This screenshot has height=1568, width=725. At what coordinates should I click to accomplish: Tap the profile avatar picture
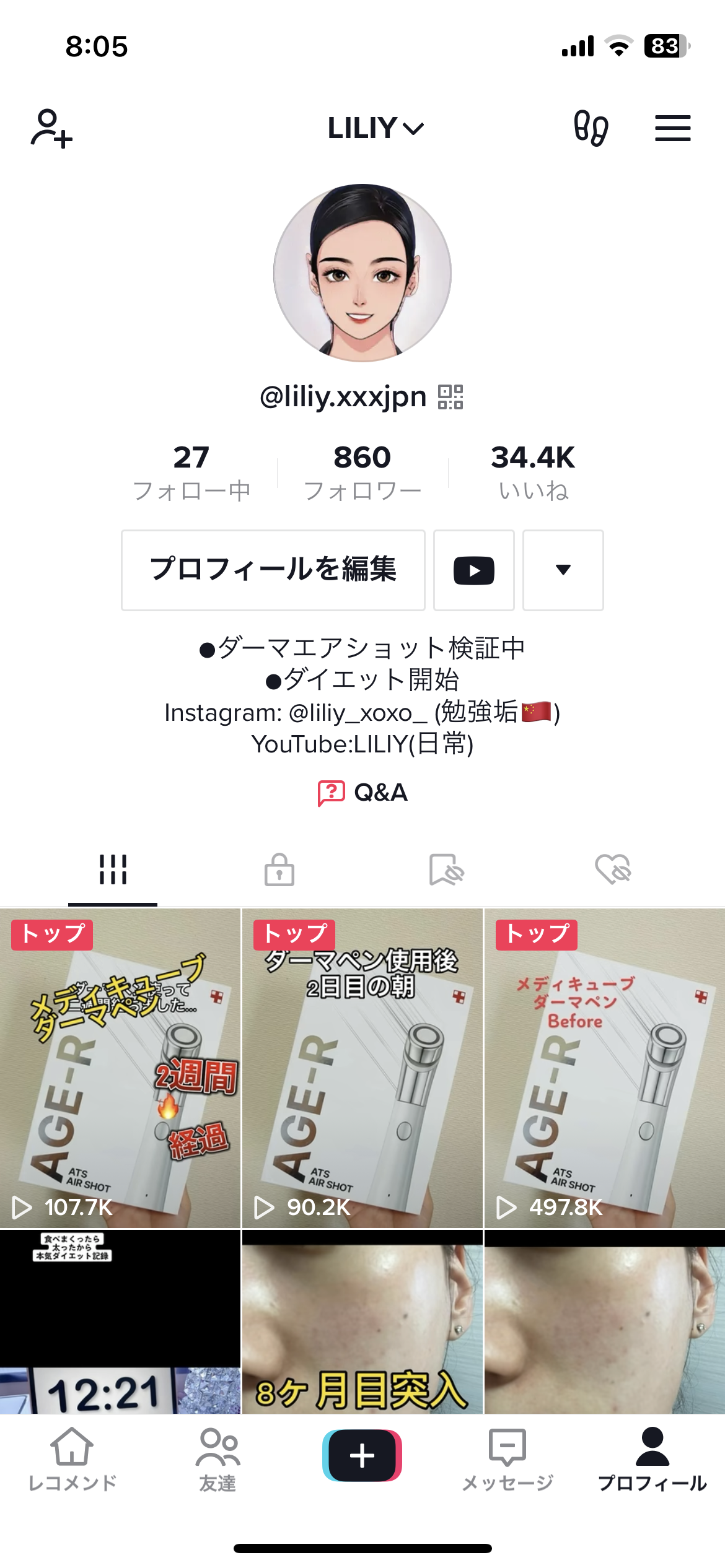coord(362,273)
